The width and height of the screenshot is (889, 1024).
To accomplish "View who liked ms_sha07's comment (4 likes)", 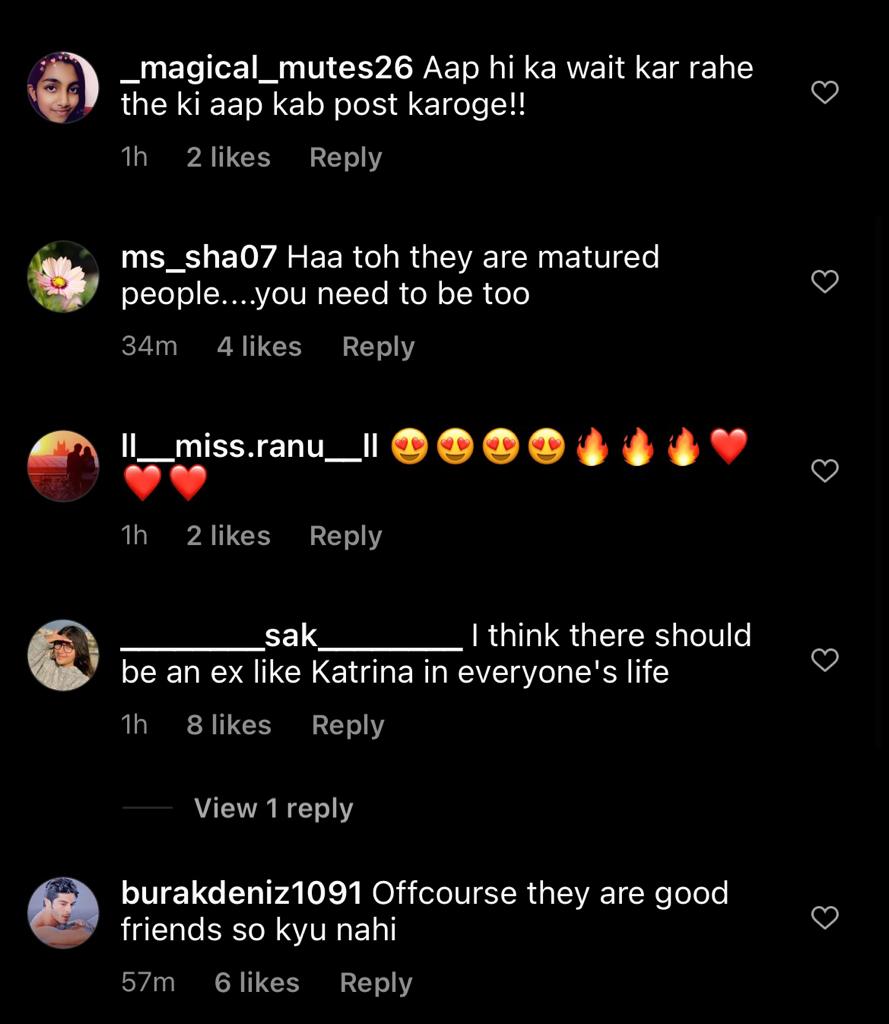I will coord(259,347).
